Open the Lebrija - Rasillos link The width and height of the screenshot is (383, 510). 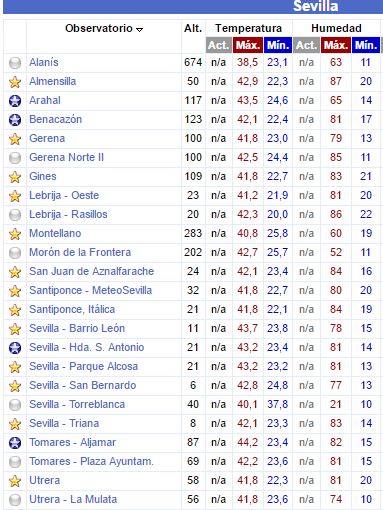(x=68, y=214)
